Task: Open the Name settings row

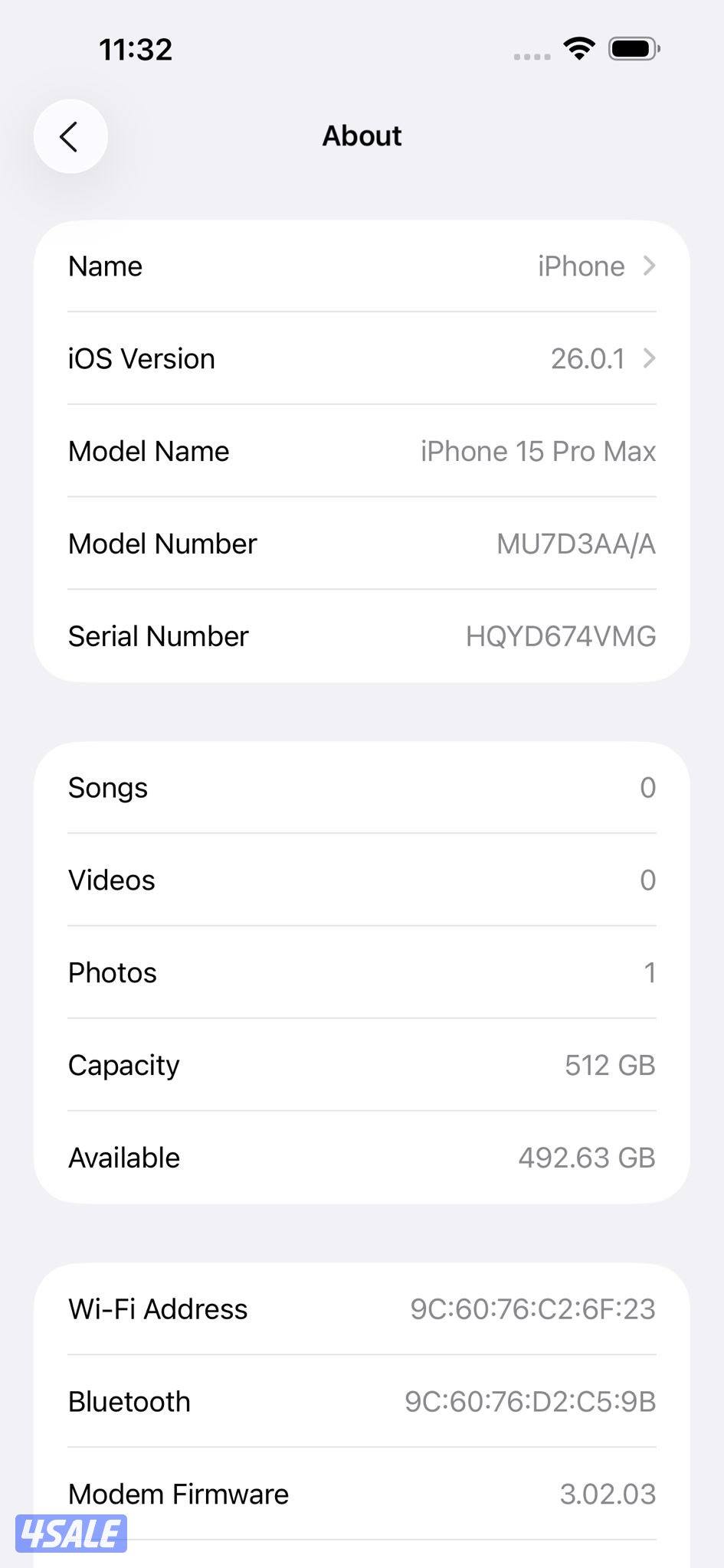Action: [x=362, y=266]
